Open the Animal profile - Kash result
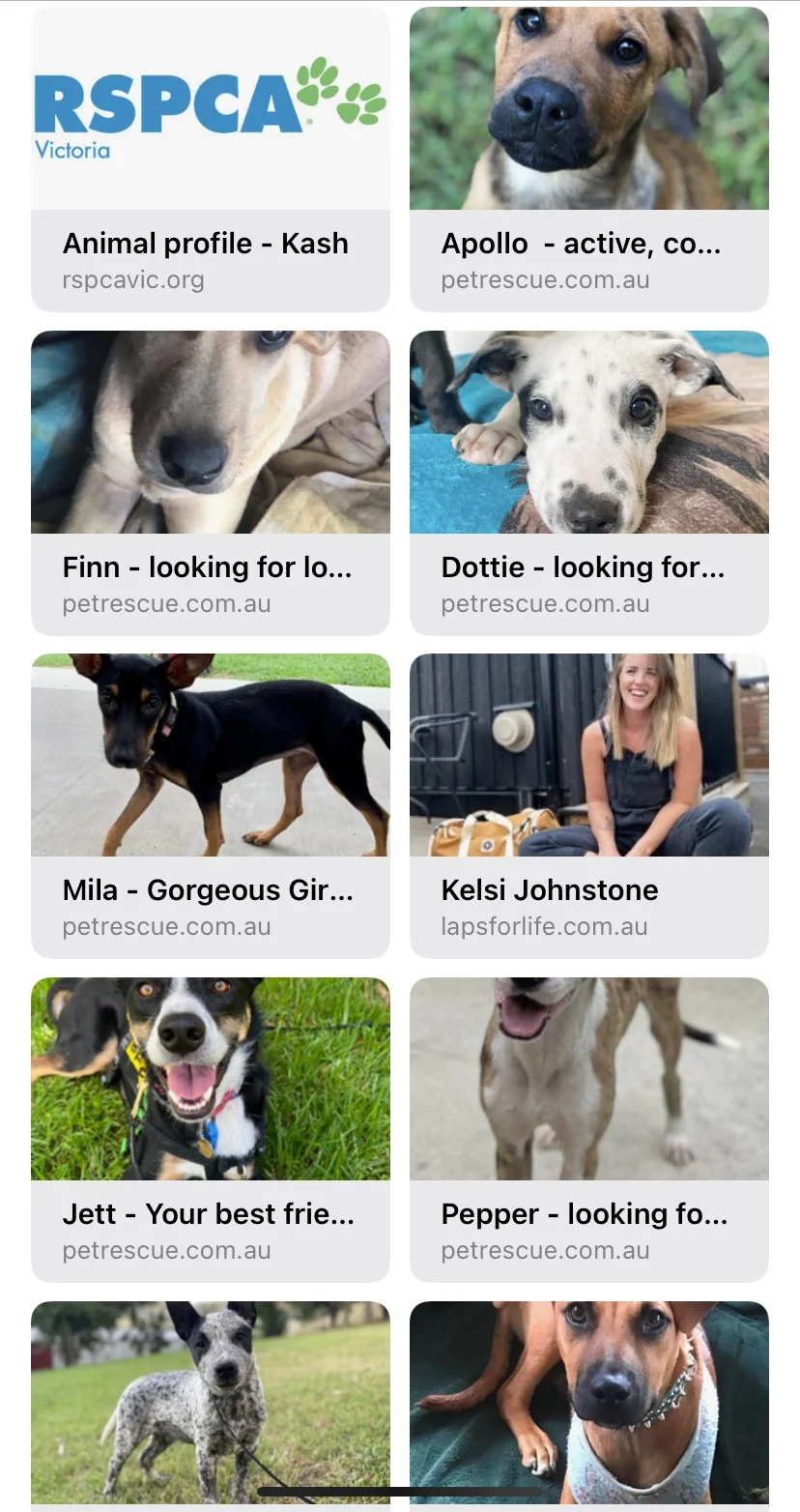Viewport: 800px width, 1512px height. click(x=210, y=160)
